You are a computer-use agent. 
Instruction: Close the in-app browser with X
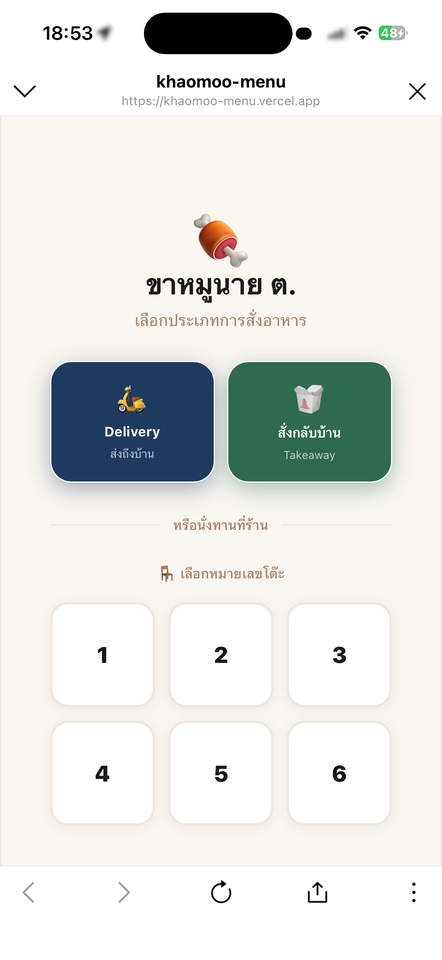point(417,91)
